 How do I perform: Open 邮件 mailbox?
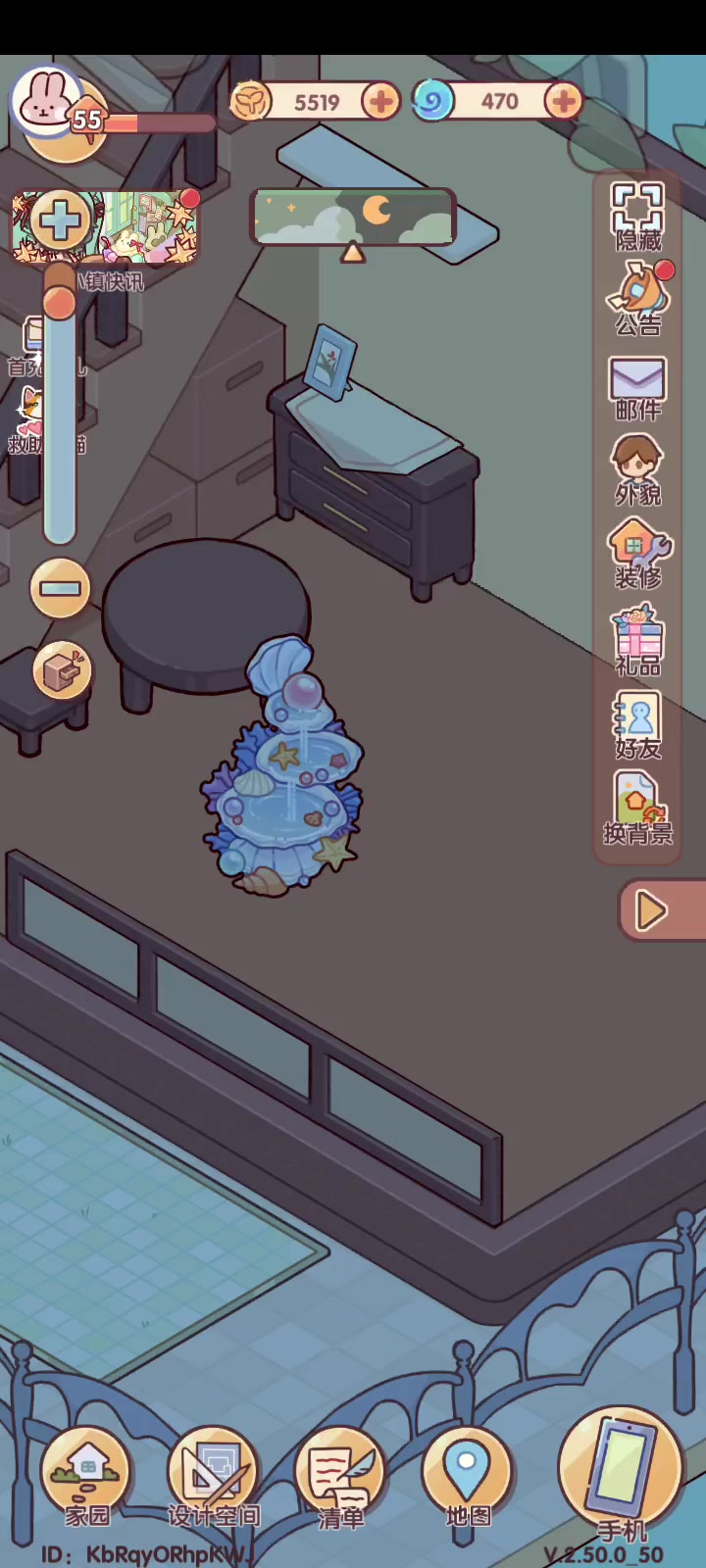tap(637, 389)
